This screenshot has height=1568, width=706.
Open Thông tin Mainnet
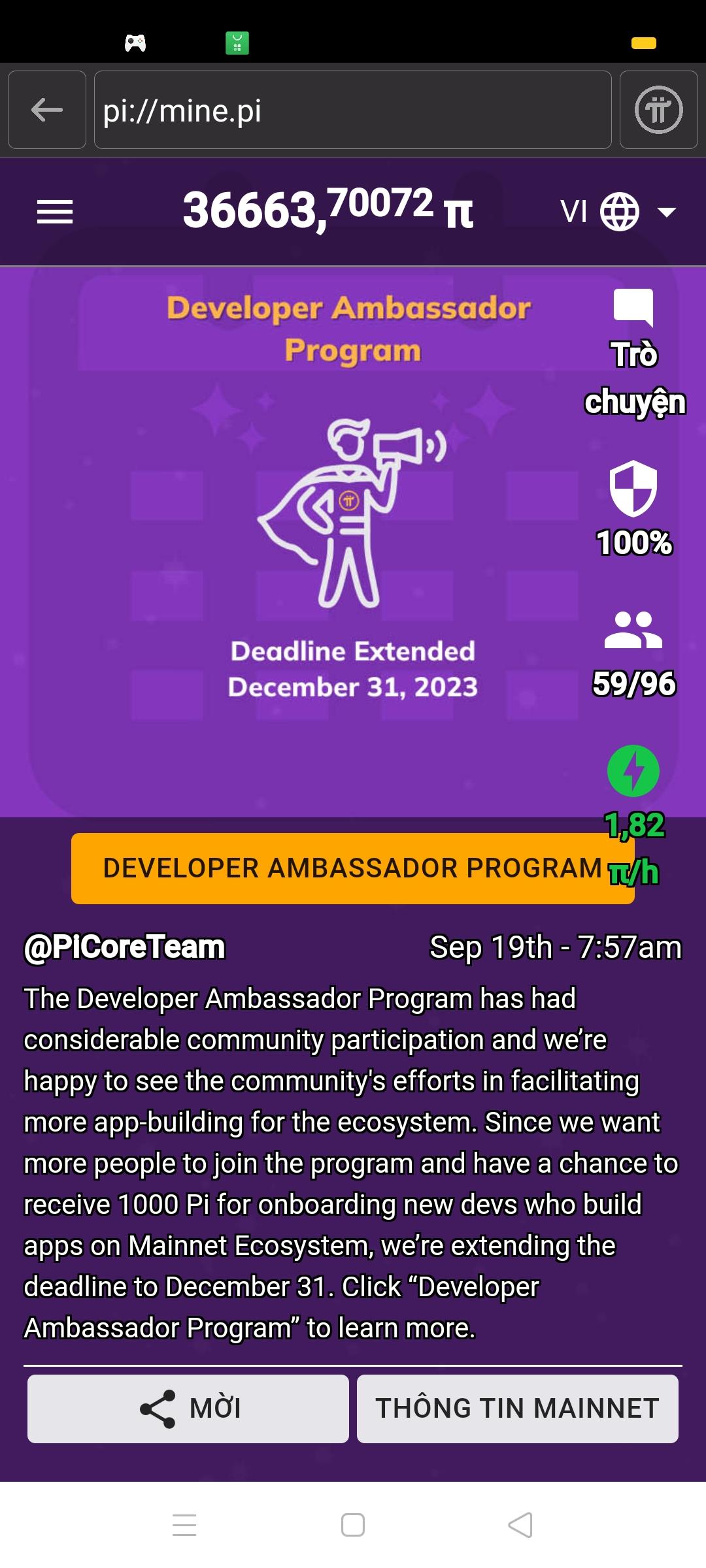pyautogui.click(x=518, y=1408)
